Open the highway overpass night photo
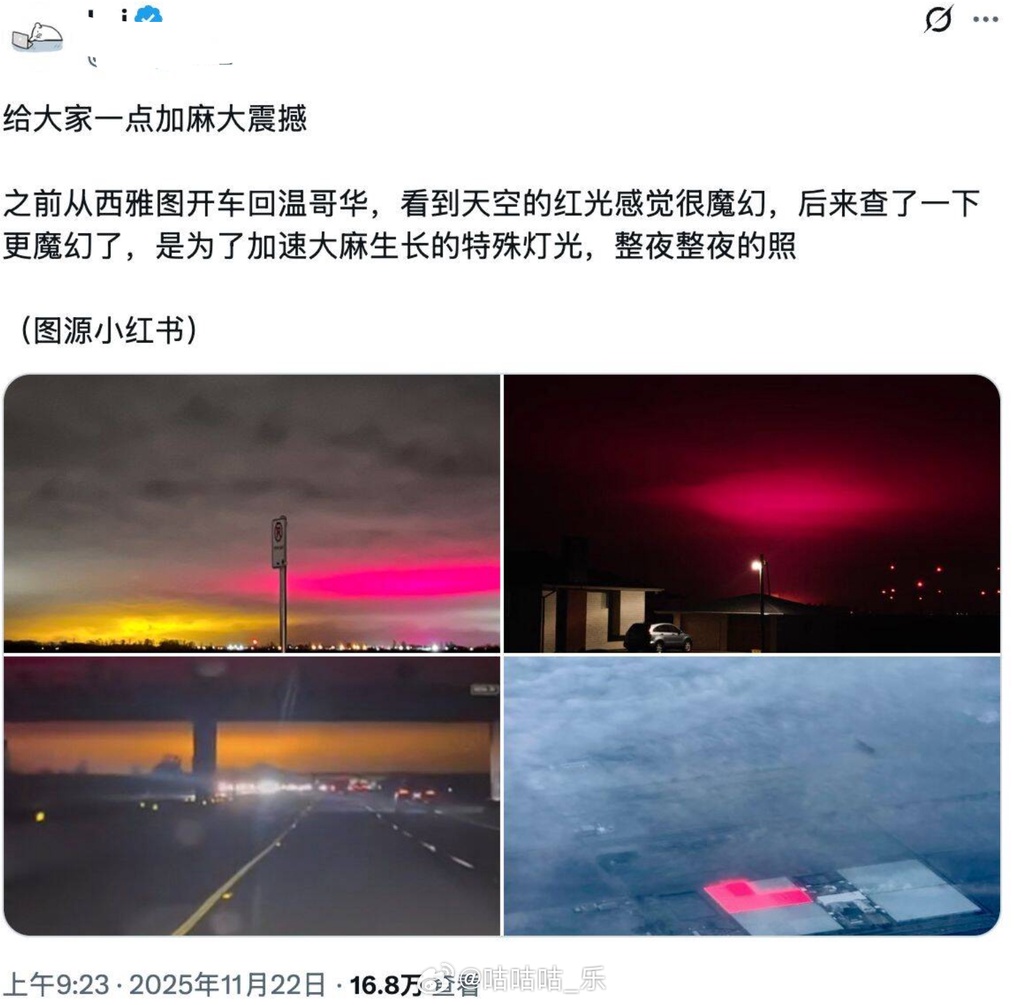 (x=252, y=795)
